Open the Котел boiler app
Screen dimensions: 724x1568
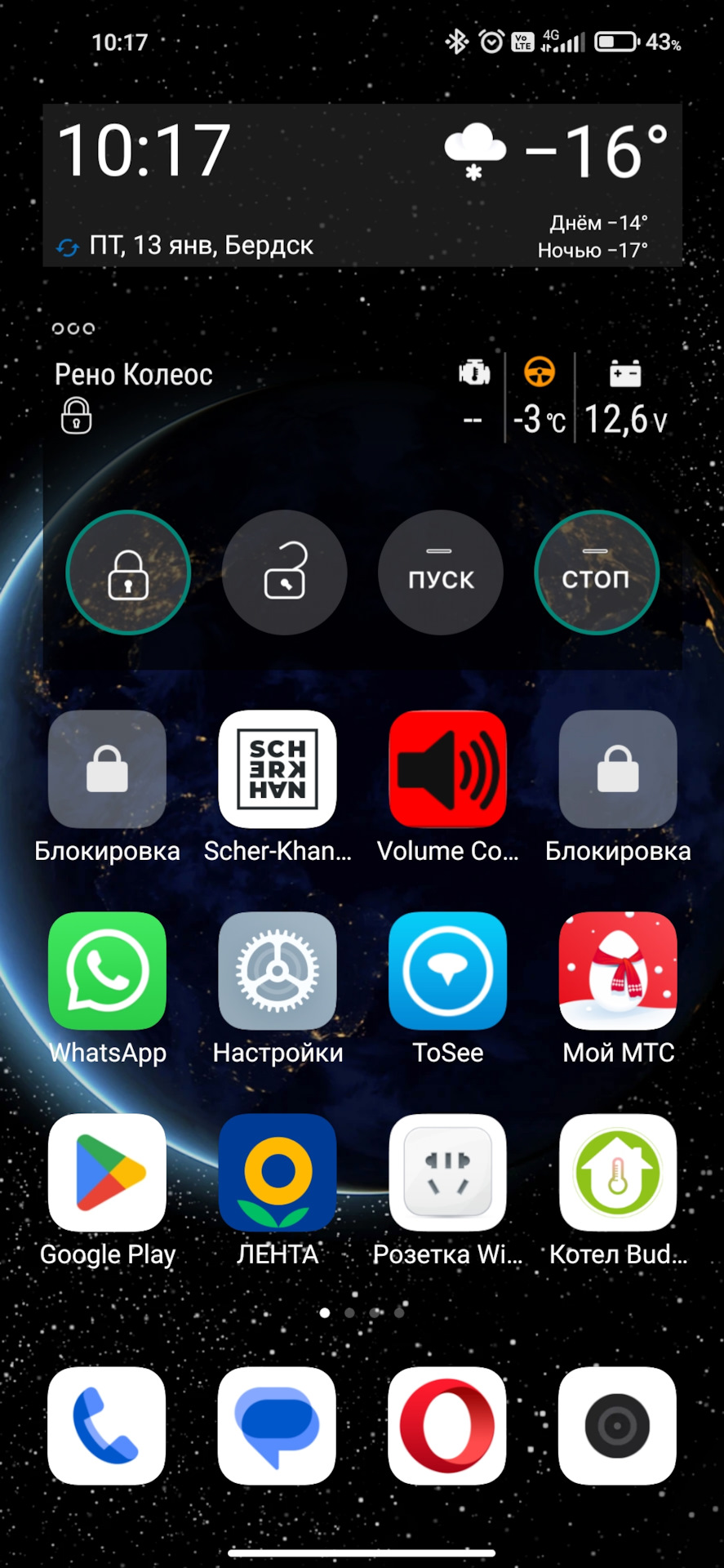point(618,1173)
